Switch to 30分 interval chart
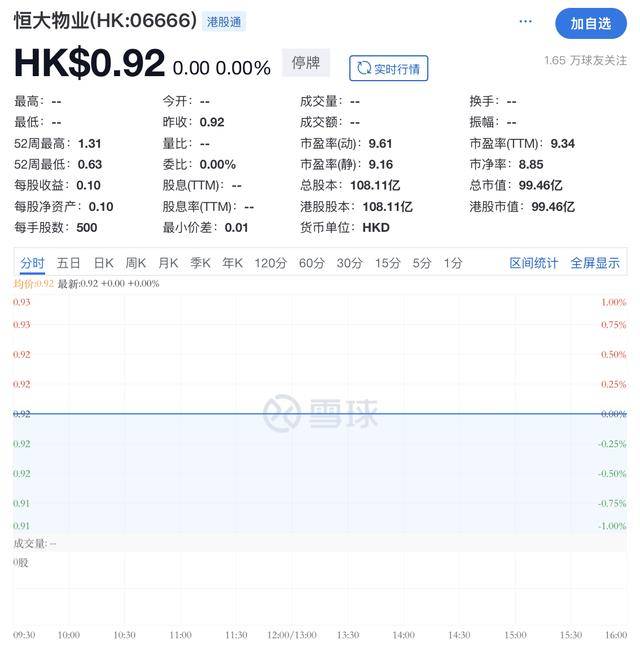 [349, 263]
